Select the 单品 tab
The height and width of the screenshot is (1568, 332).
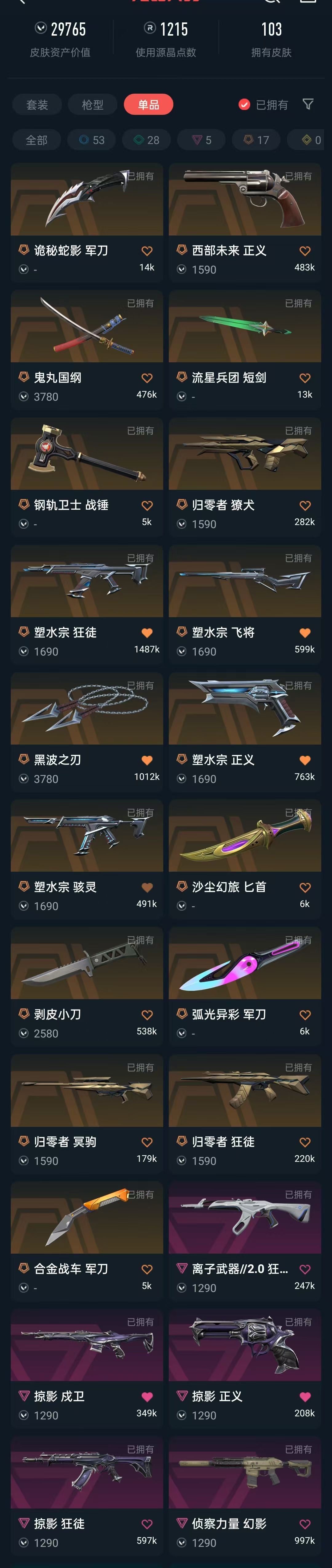148,105
